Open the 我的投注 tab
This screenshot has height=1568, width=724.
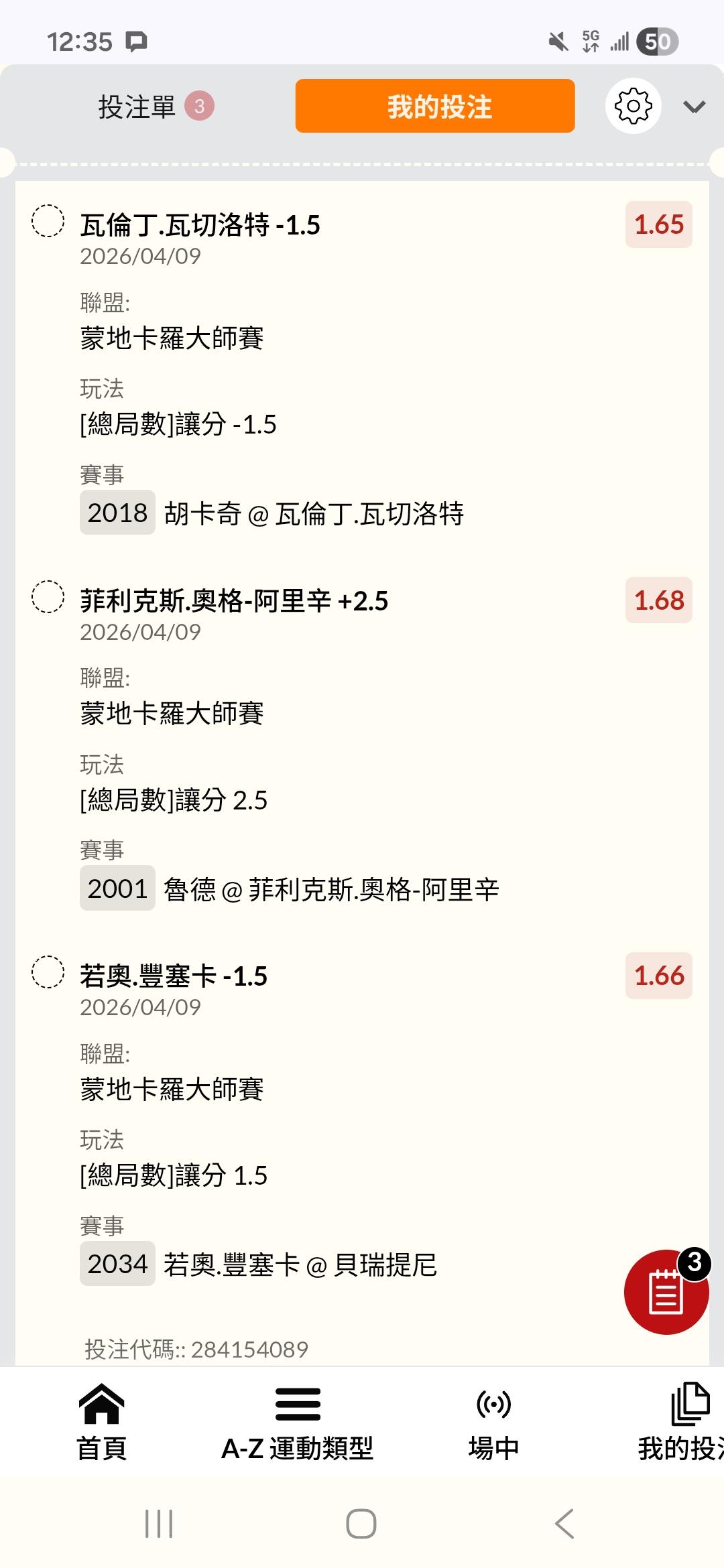[434, 107]
